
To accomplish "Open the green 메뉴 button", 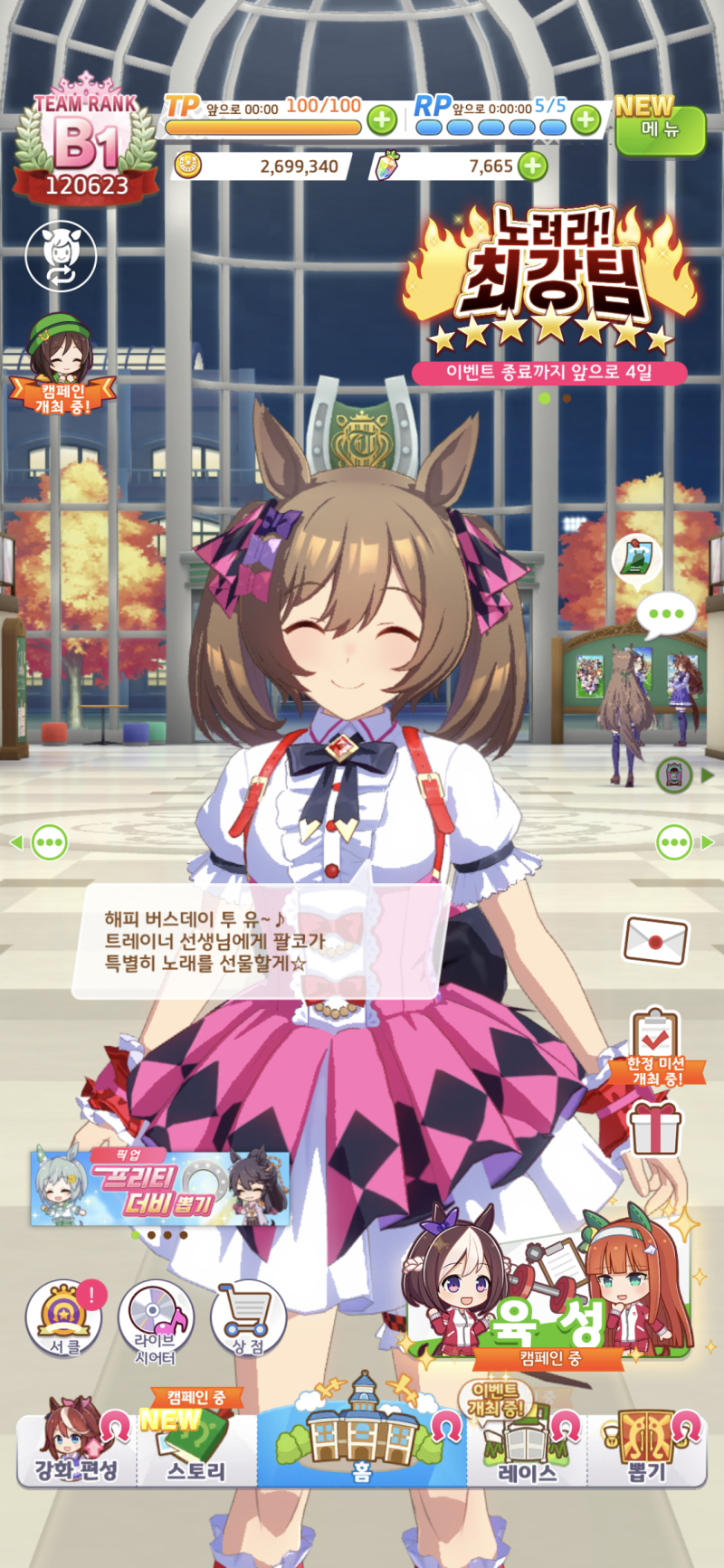I will point(660,130).
